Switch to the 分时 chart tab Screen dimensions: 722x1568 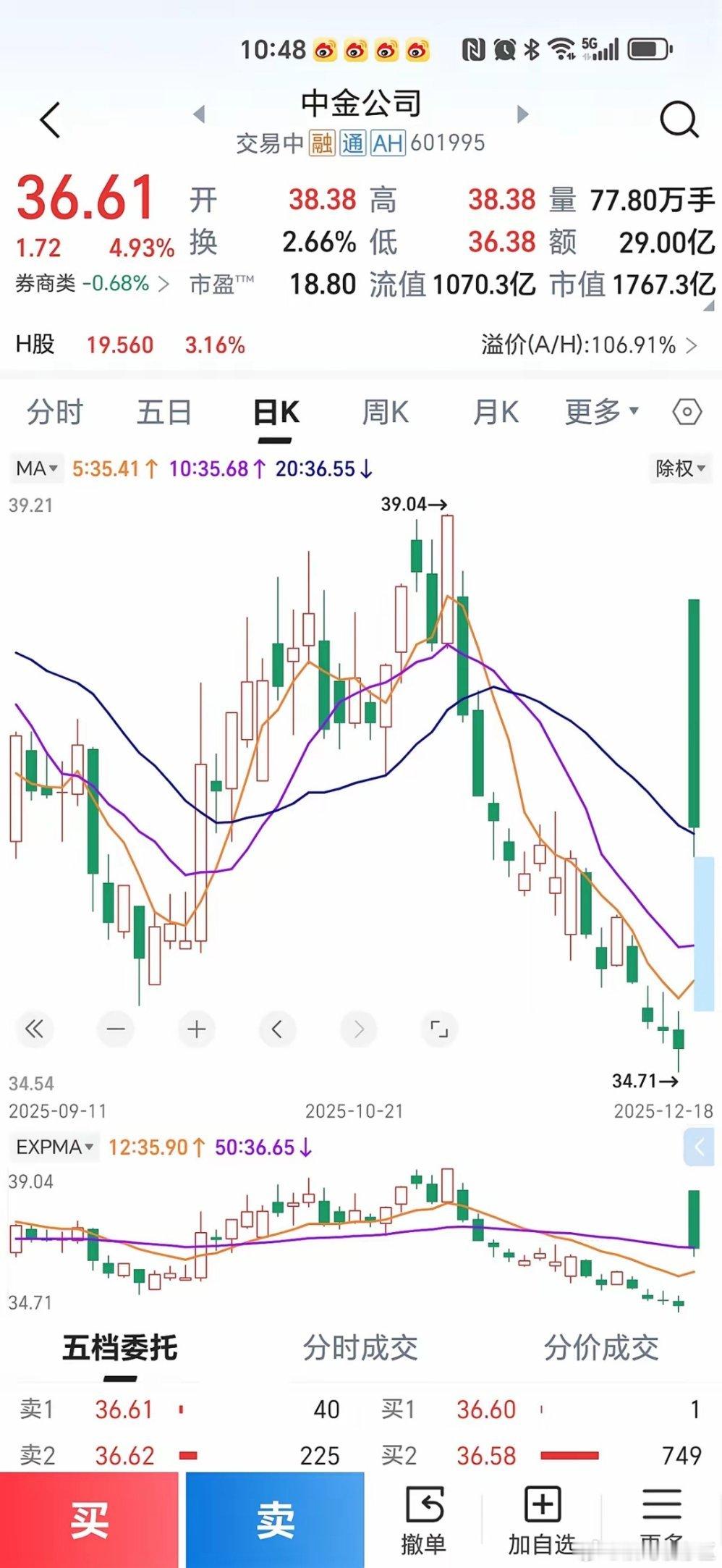coord(55,413)
